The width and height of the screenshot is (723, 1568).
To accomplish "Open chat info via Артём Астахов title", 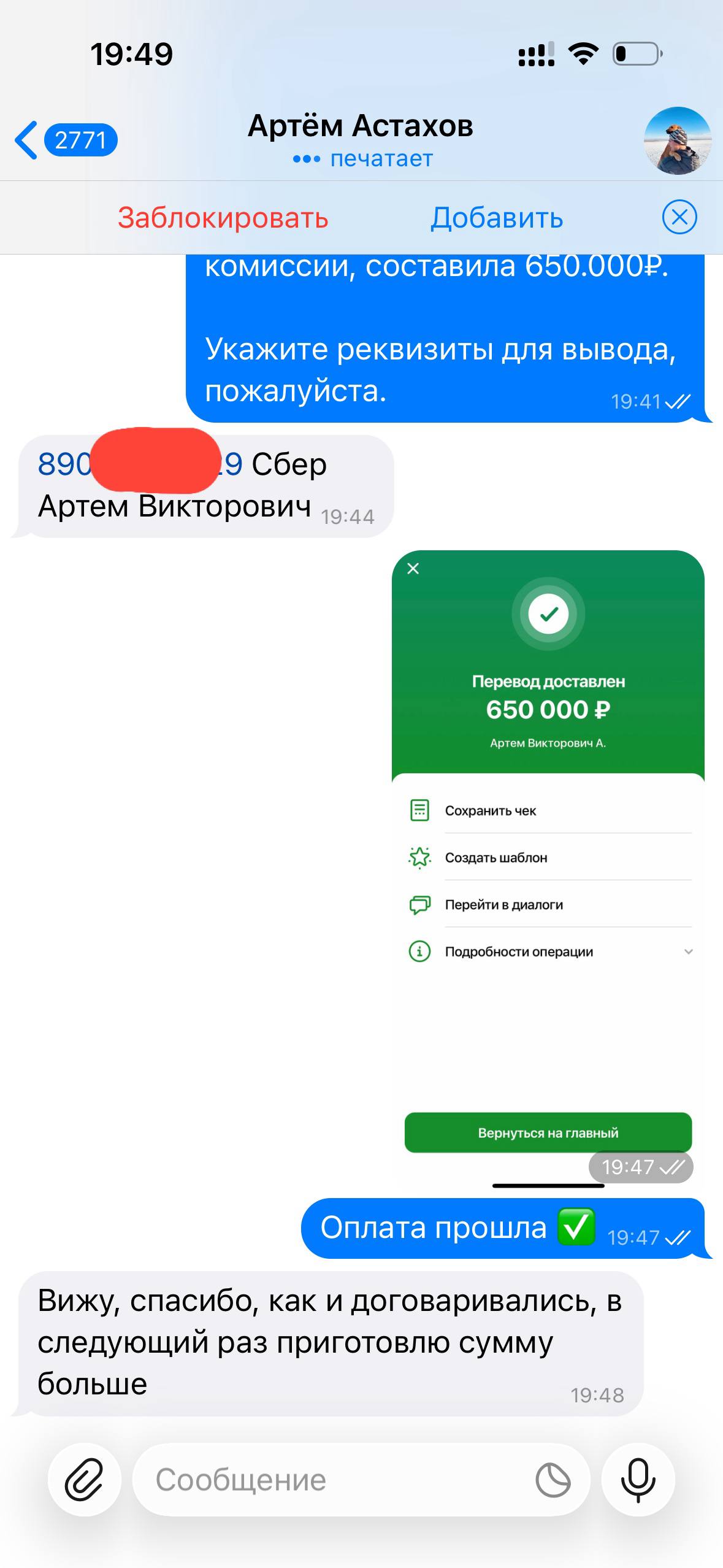I will pyautogui.click(x=361, y=127).
